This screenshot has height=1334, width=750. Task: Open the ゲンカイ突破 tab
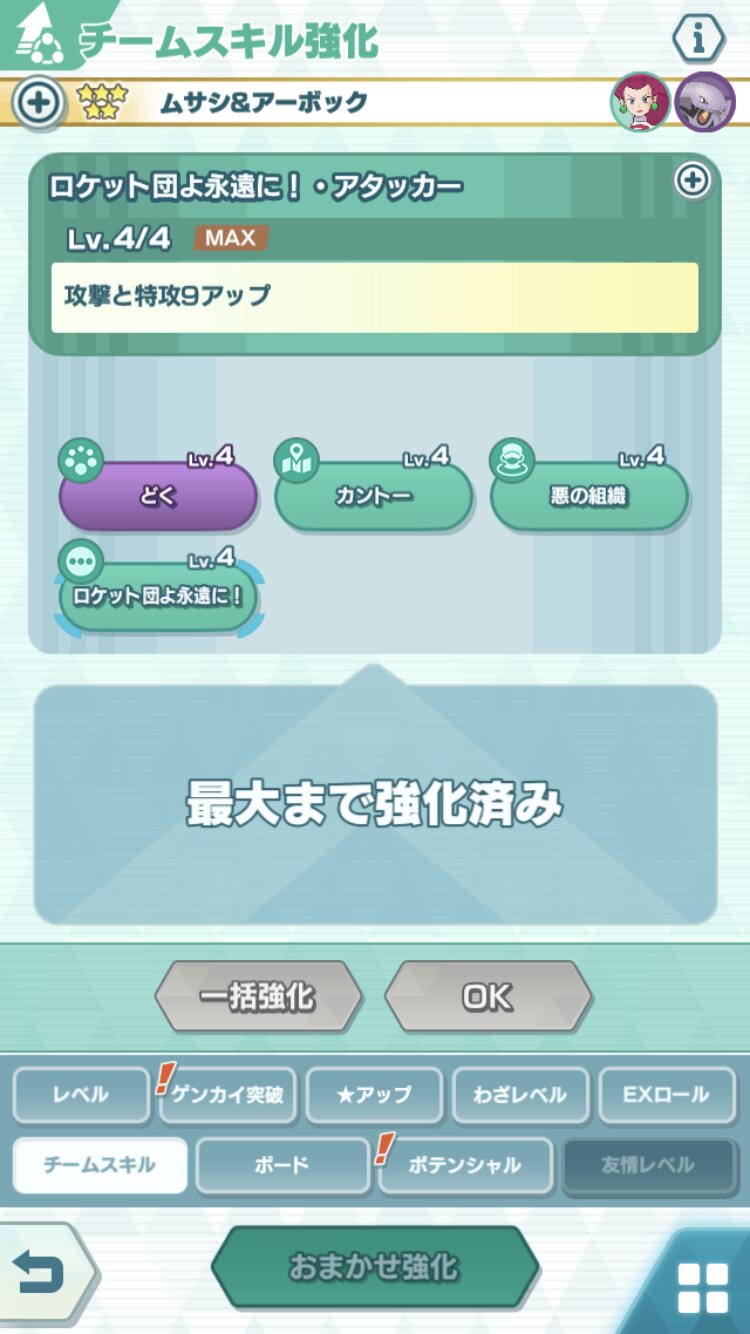coord(227,1095)
